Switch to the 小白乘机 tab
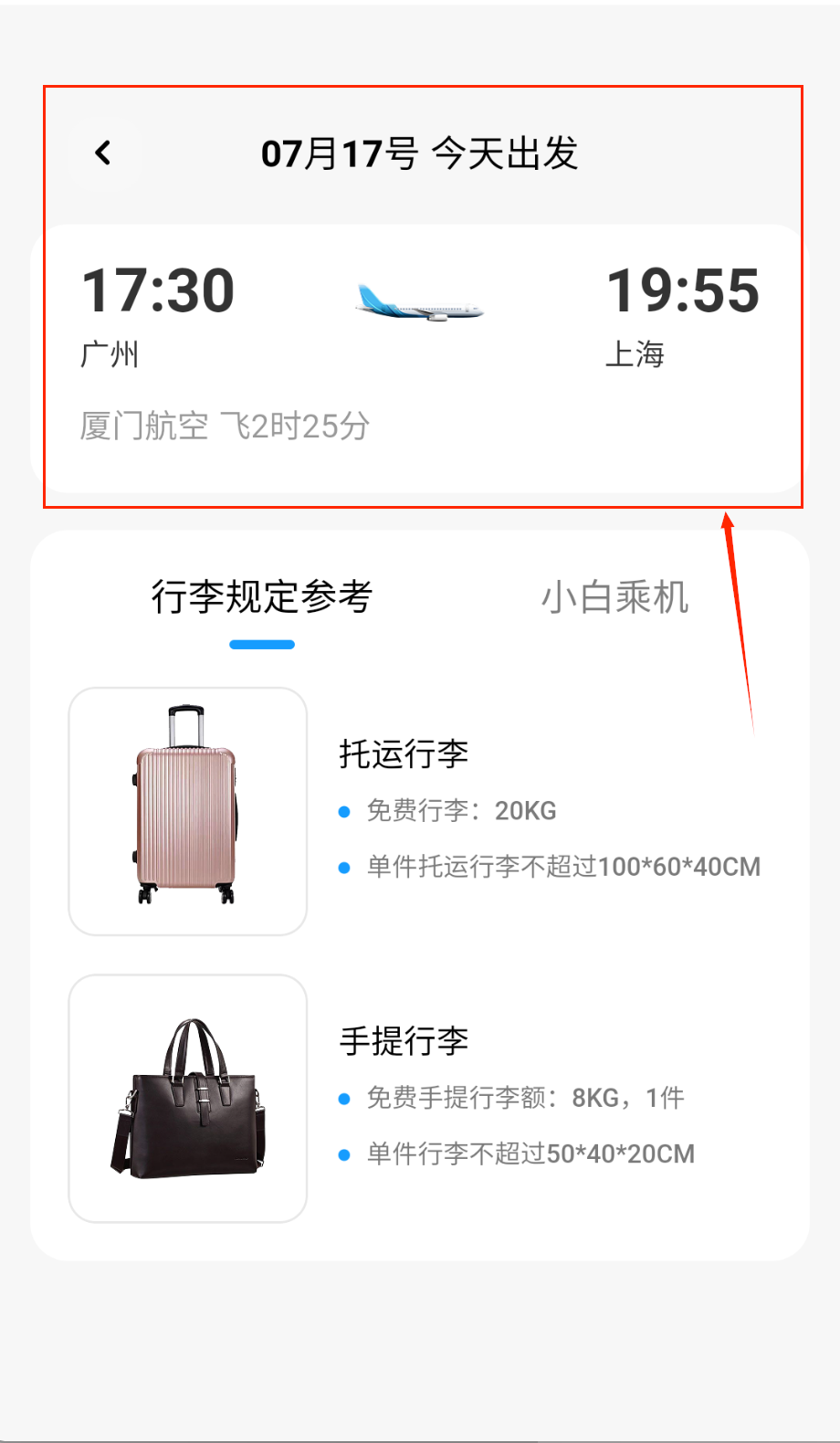The width and height of the screenshot is (840, 1443). coord(614,597)
